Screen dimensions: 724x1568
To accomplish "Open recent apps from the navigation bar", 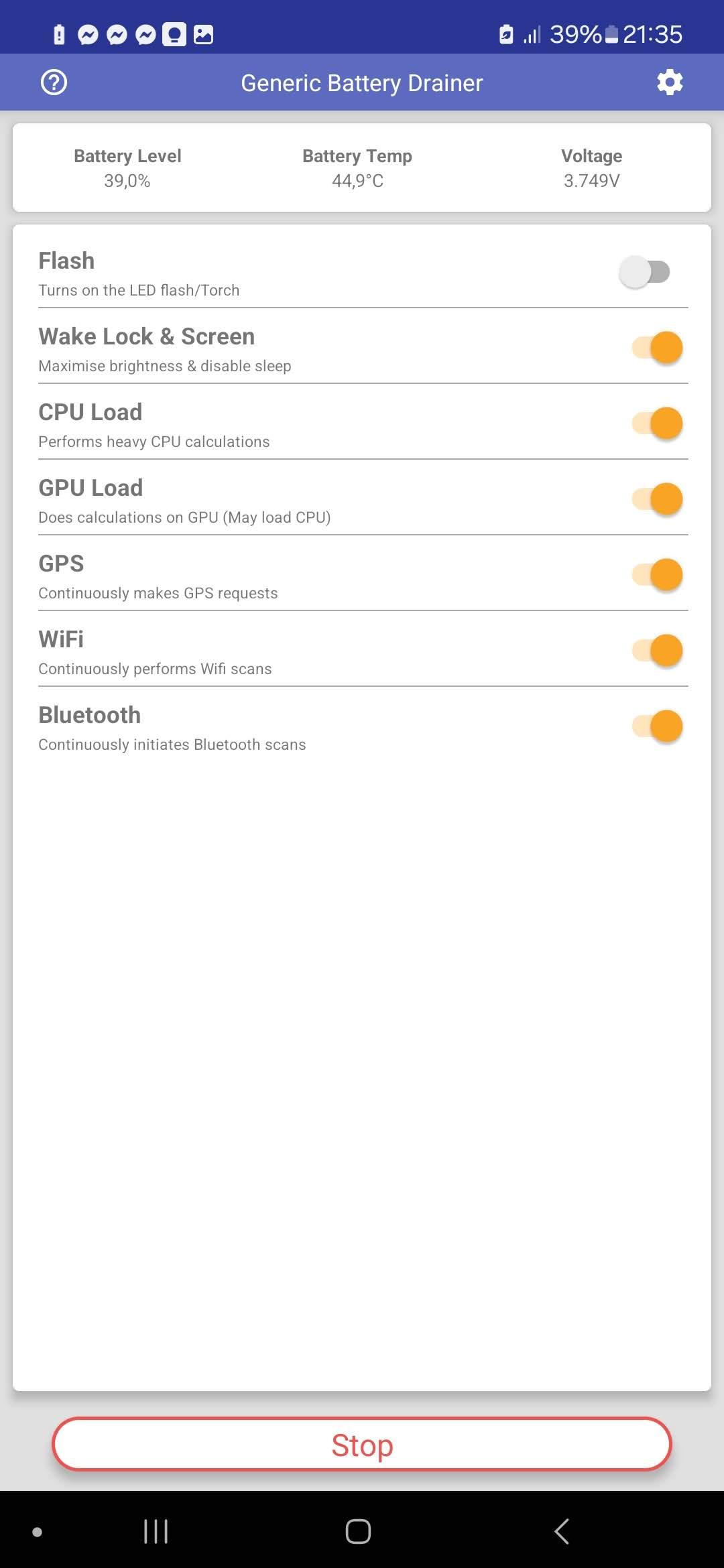I will tap(156, 1531).
